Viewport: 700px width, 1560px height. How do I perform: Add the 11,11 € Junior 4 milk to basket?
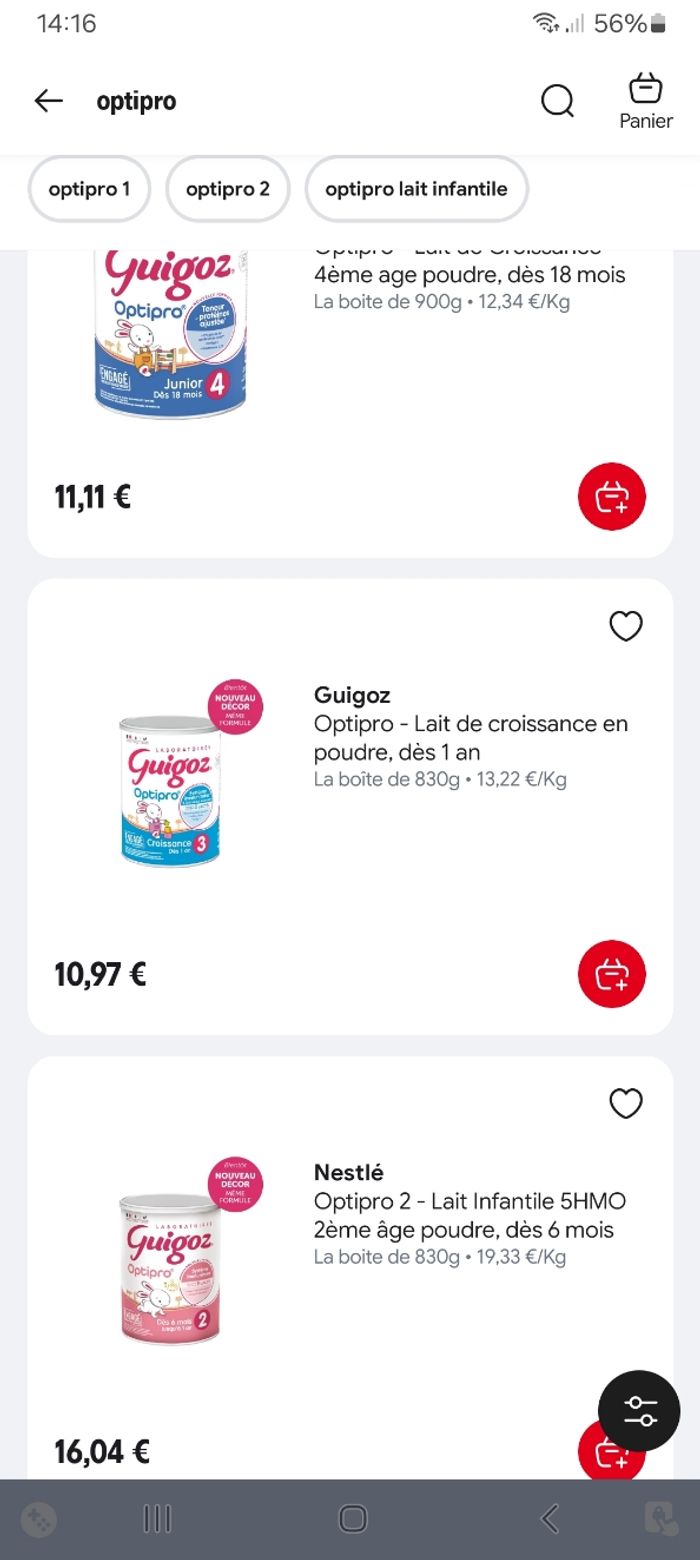tap(611, 496)
